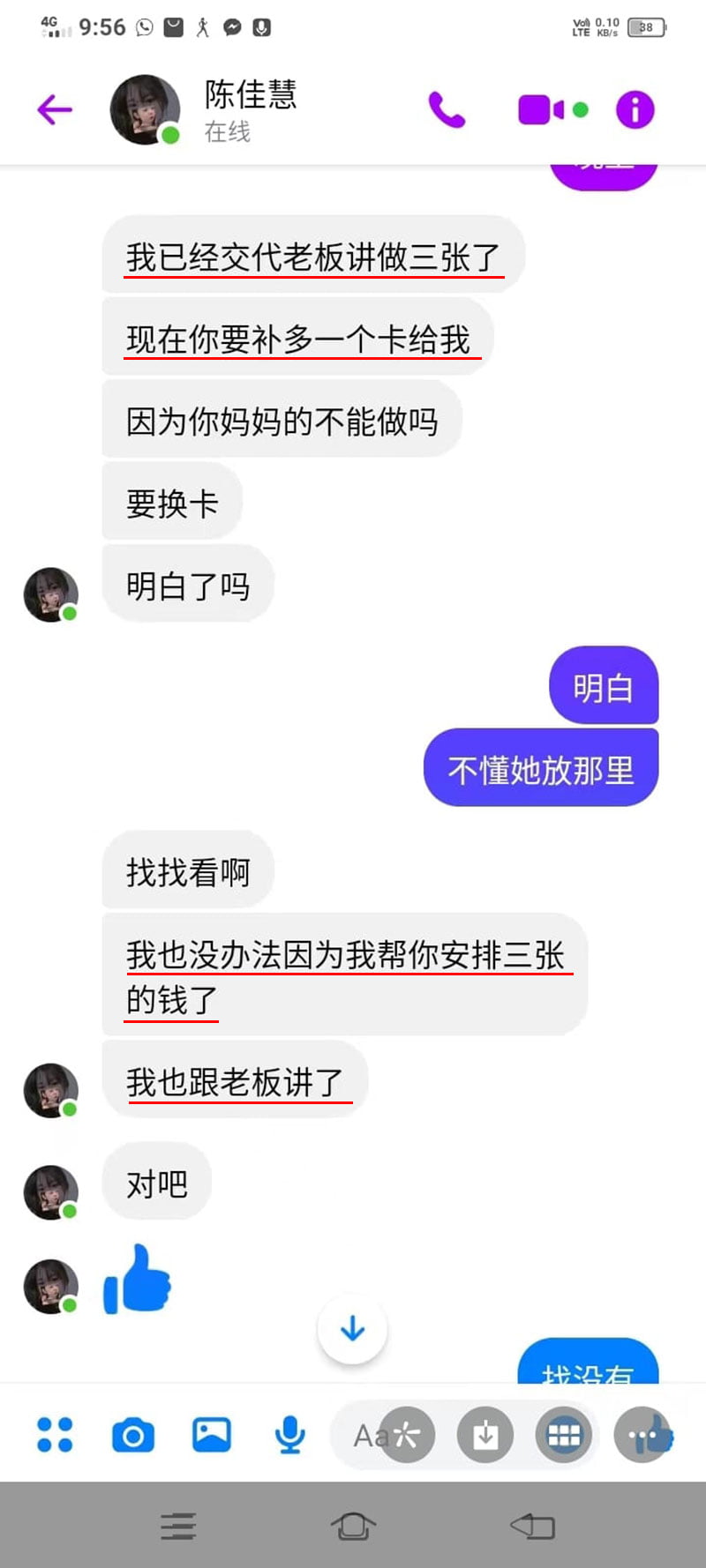The height and width of the screenshot is (1568, 706).
Task: Go back from the chat with 陈佳慧
Action: click(x=55, y=109)
